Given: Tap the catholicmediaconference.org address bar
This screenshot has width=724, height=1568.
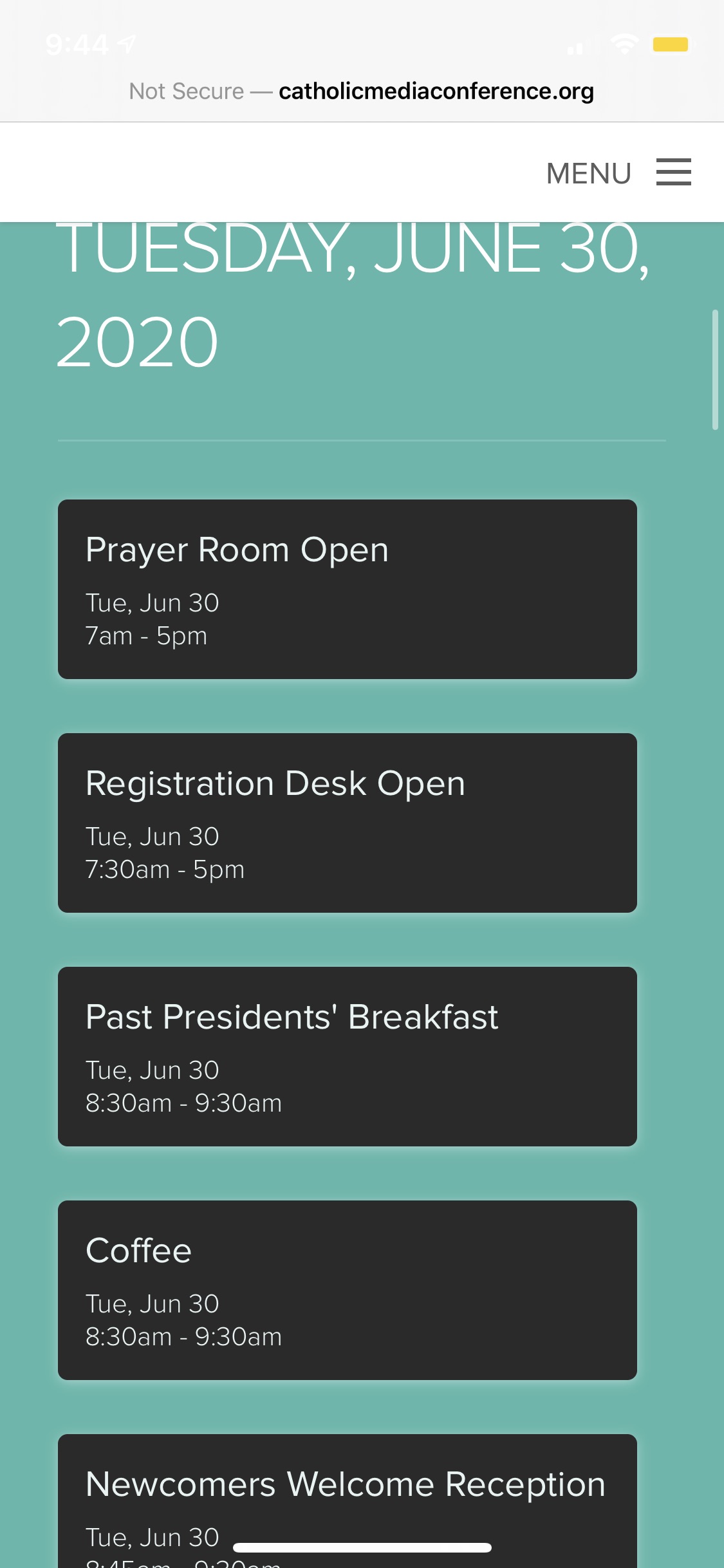Looking at the screenshot, I should 362,91.
